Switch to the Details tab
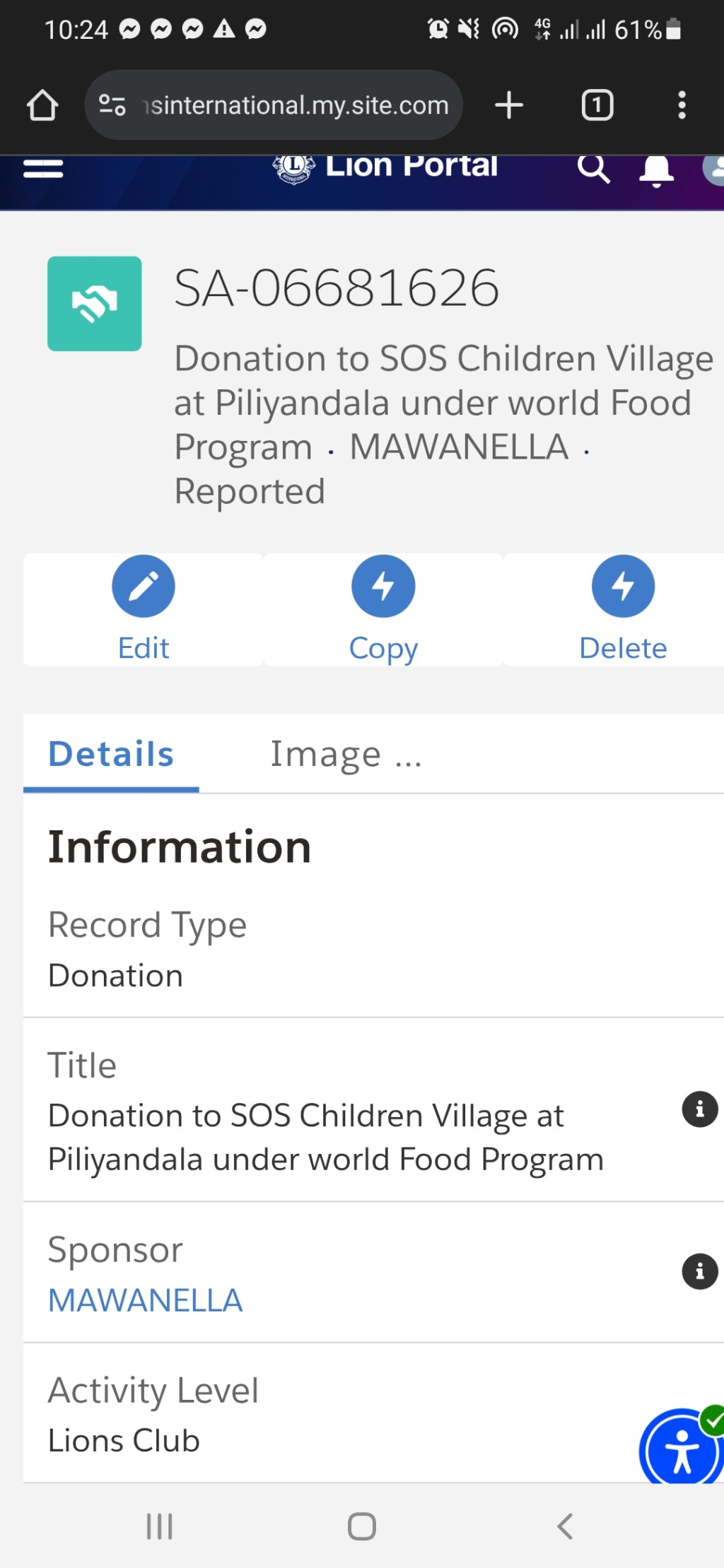 pos(111,753)
